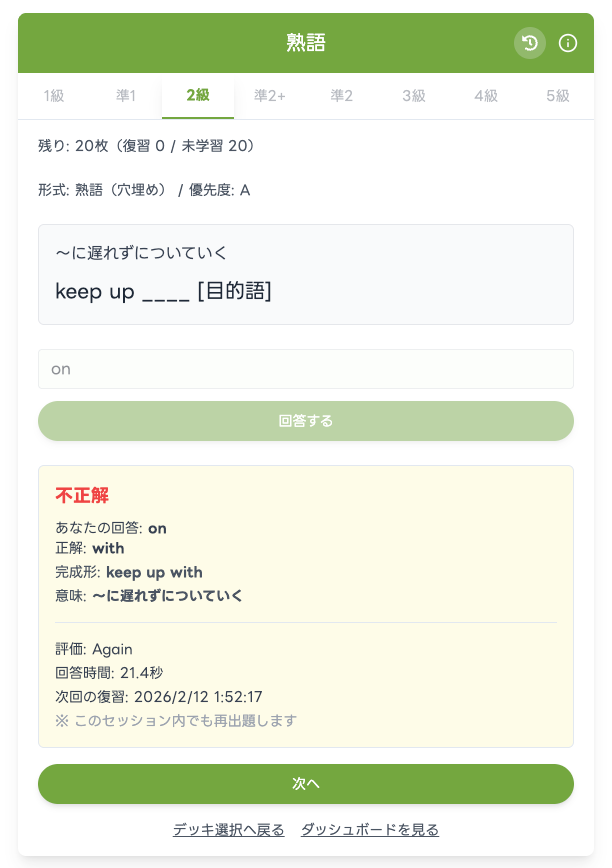The image size is (612, 868).
Task: Tap the 回答する button
Action: pos(306,421)
